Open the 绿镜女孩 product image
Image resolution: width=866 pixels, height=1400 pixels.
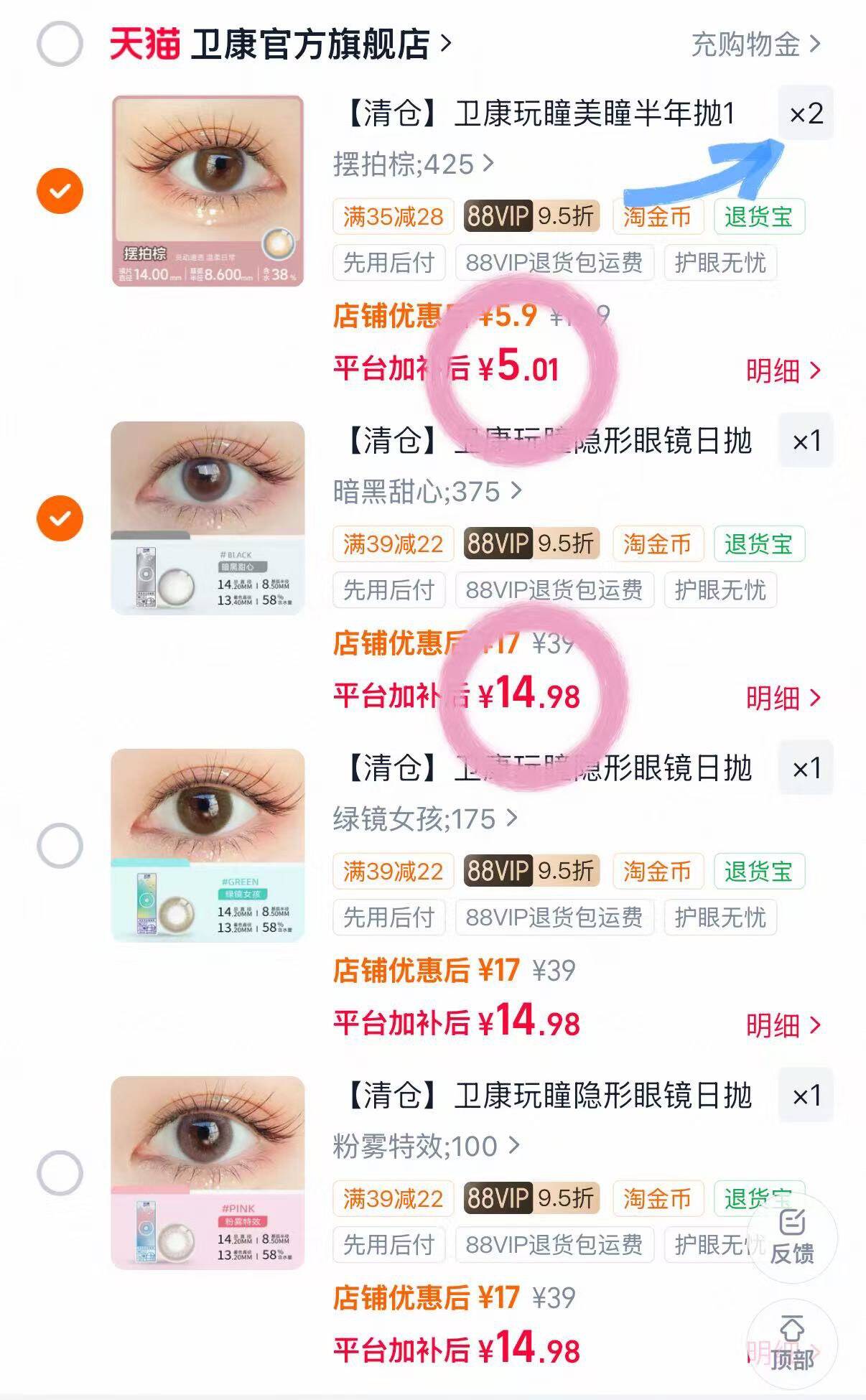(x=208, y=846)
